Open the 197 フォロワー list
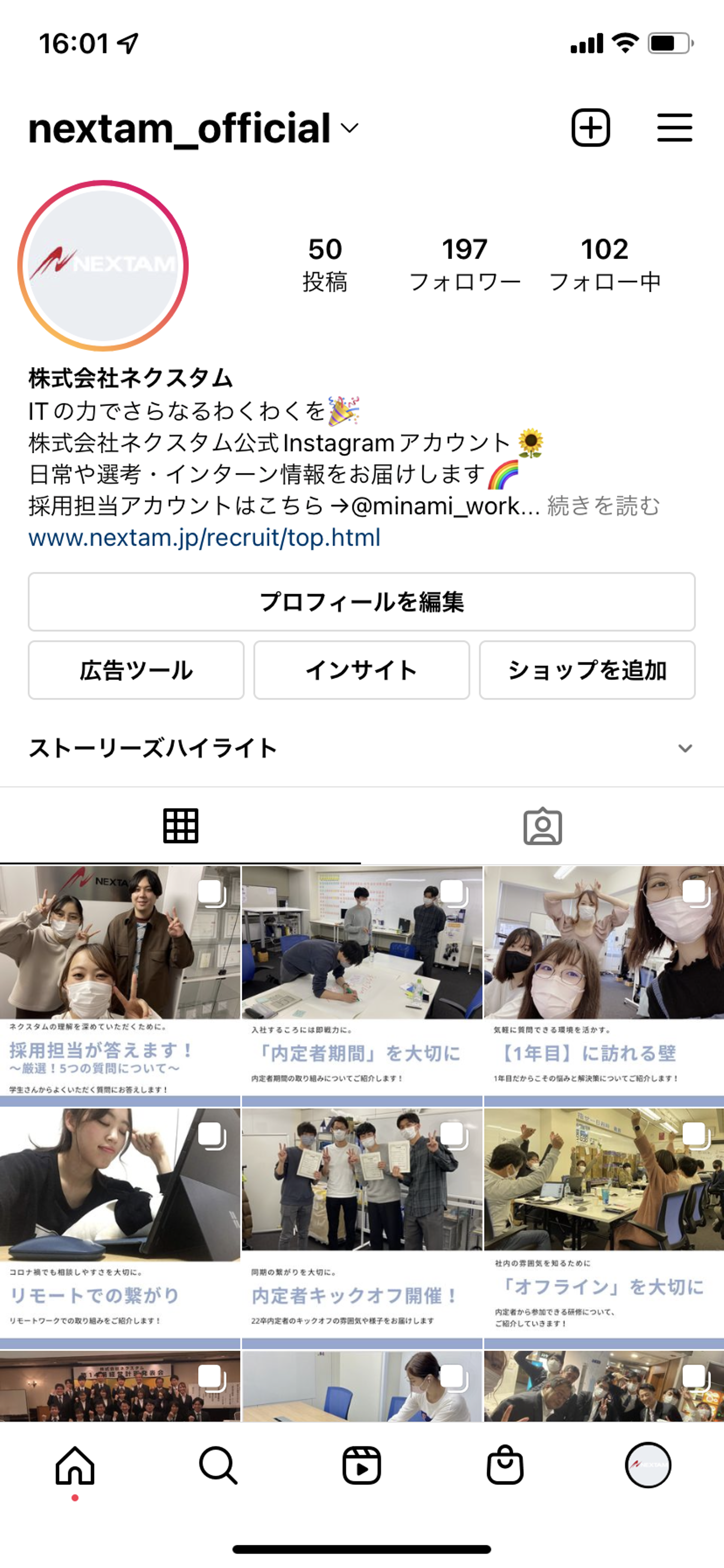 [x=465, y=265]
